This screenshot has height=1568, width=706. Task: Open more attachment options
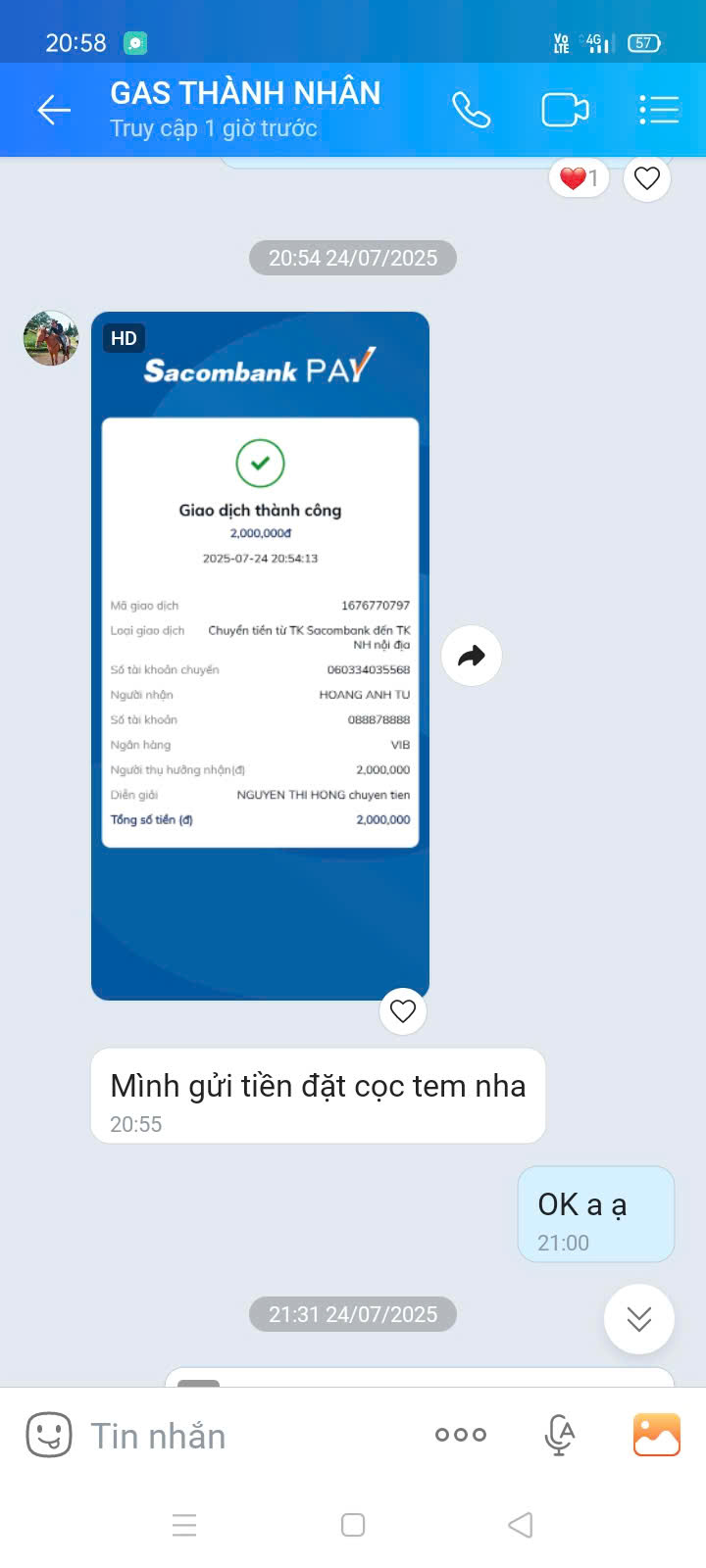460,1435
